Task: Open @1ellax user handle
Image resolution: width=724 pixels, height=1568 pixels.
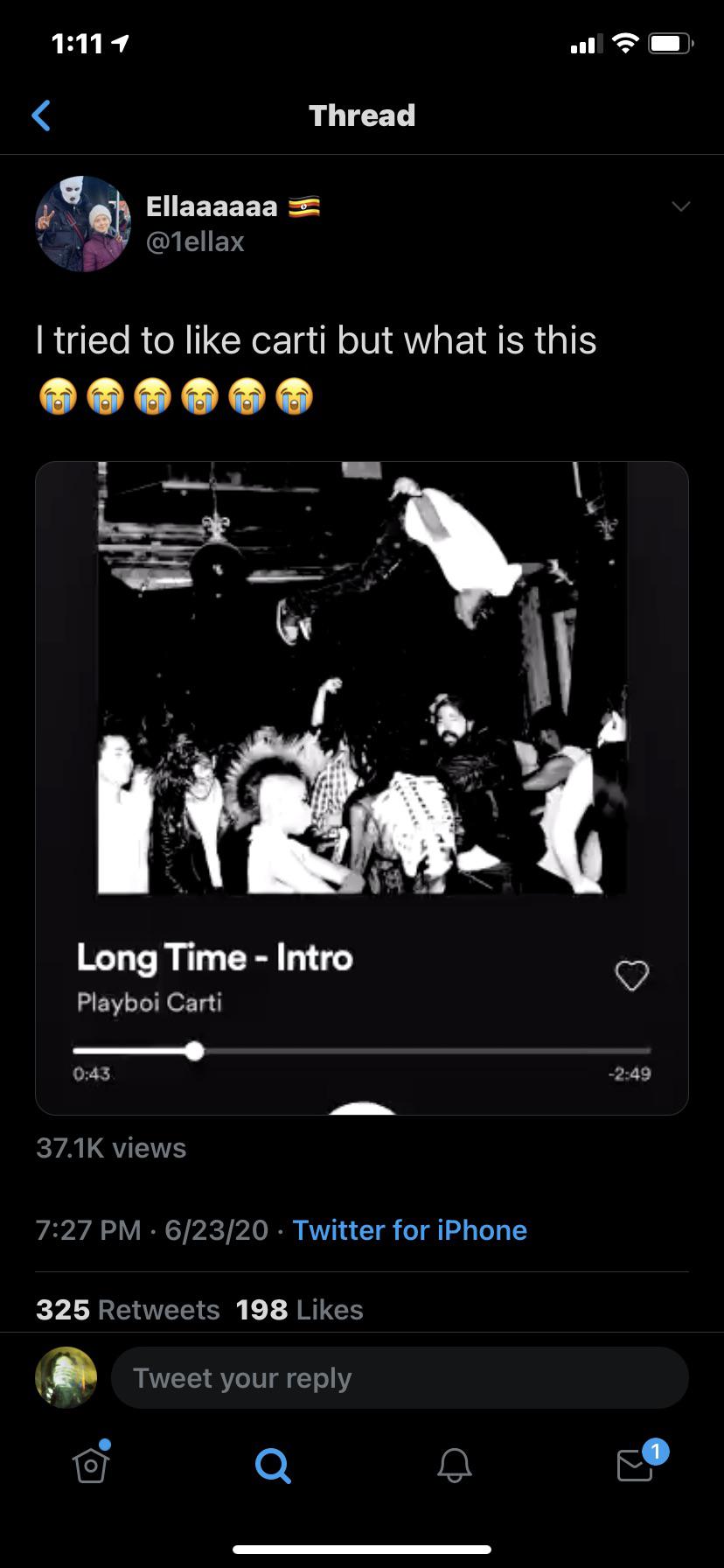Action: pos(195,241)
